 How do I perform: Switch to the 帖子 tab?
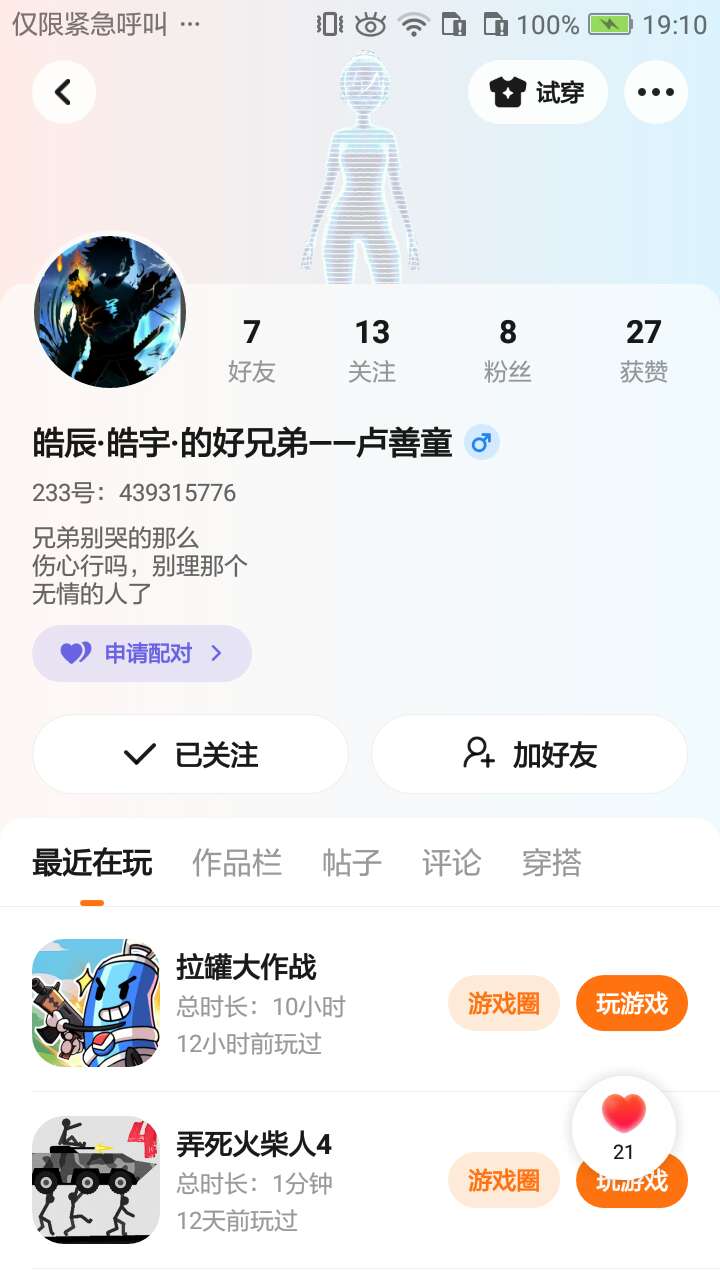tap(352, 863)
